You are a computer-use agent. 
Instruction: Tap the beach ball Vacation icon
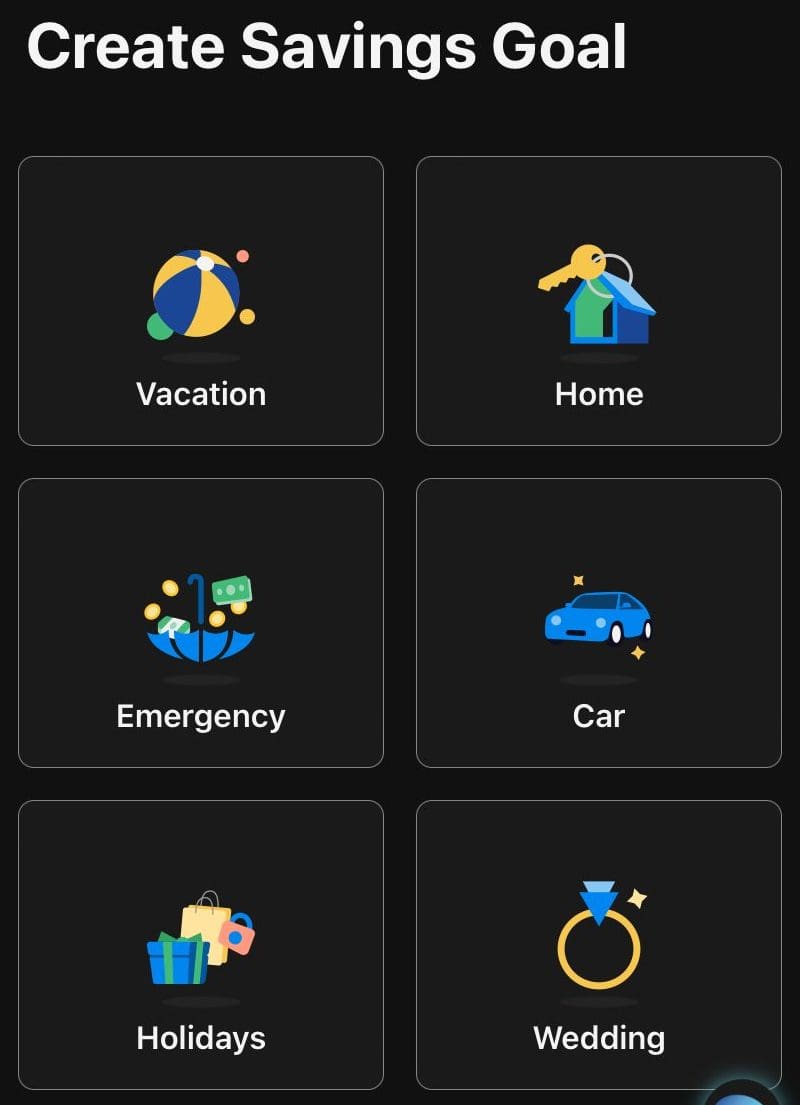click(198, 295)
